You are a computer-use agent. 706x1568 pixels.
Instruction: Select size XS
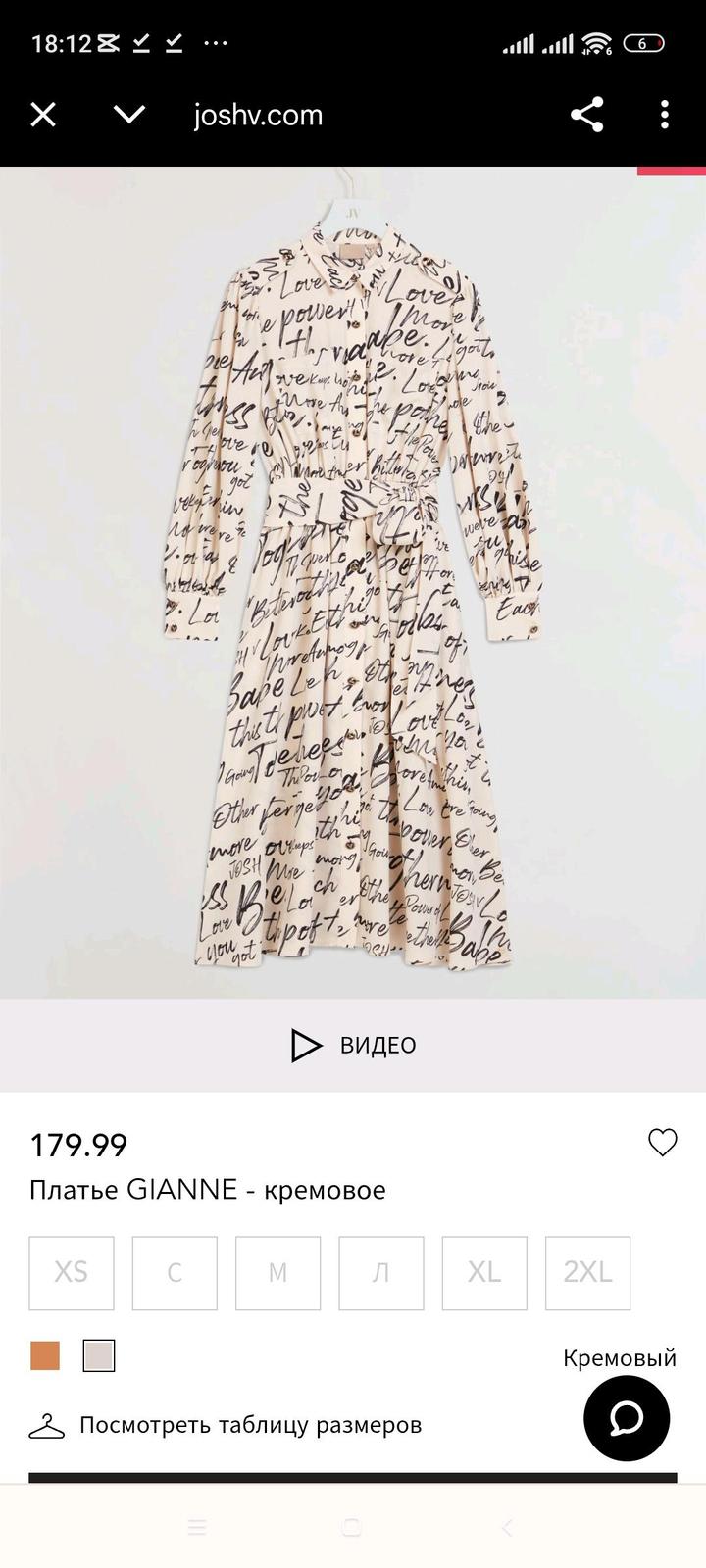click(72, 1272)
